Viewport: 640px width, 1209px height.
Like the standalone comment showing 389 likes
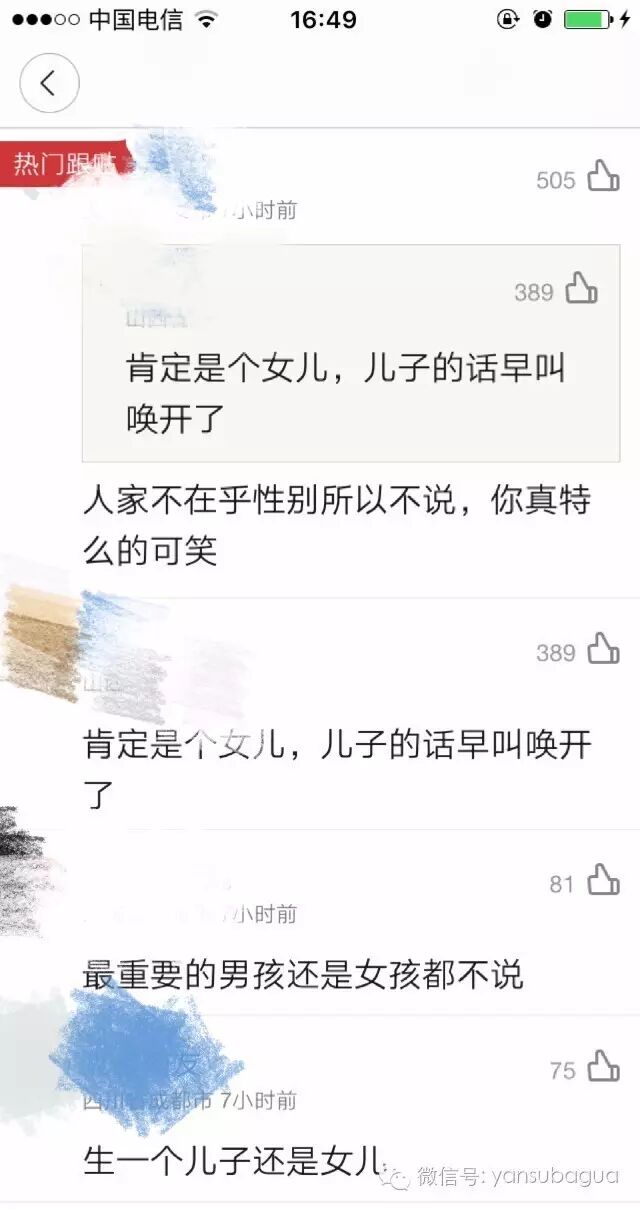(x=603, y=649)
